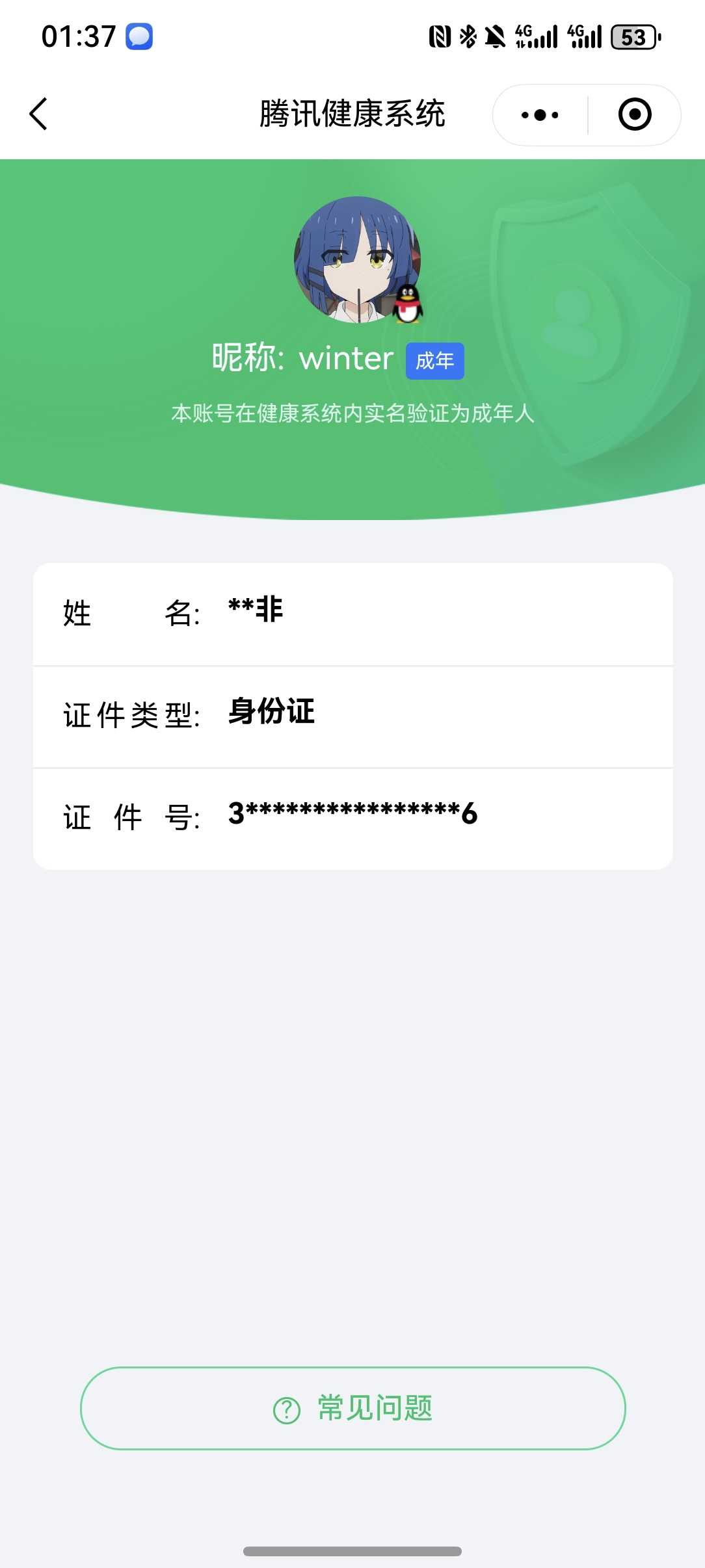Click the Bluetooth icon in the status bar
The image size is (705, 1568).
click(468, 37)
